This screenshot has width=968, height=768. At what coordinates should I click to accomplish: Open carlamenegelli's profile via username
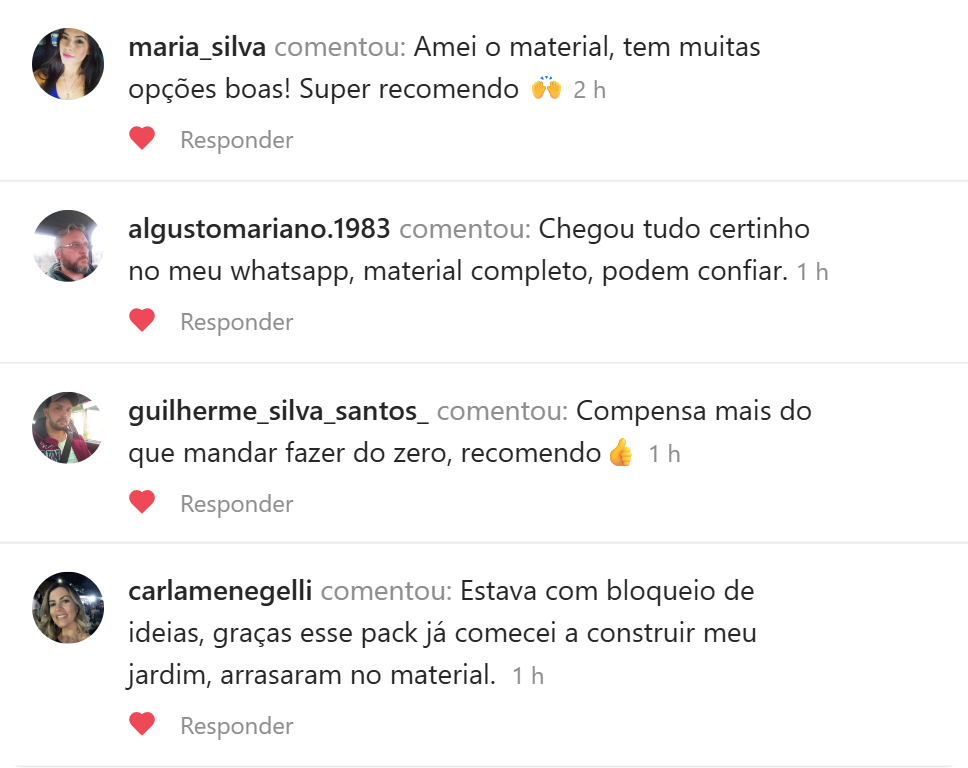[x=220, y=591]
